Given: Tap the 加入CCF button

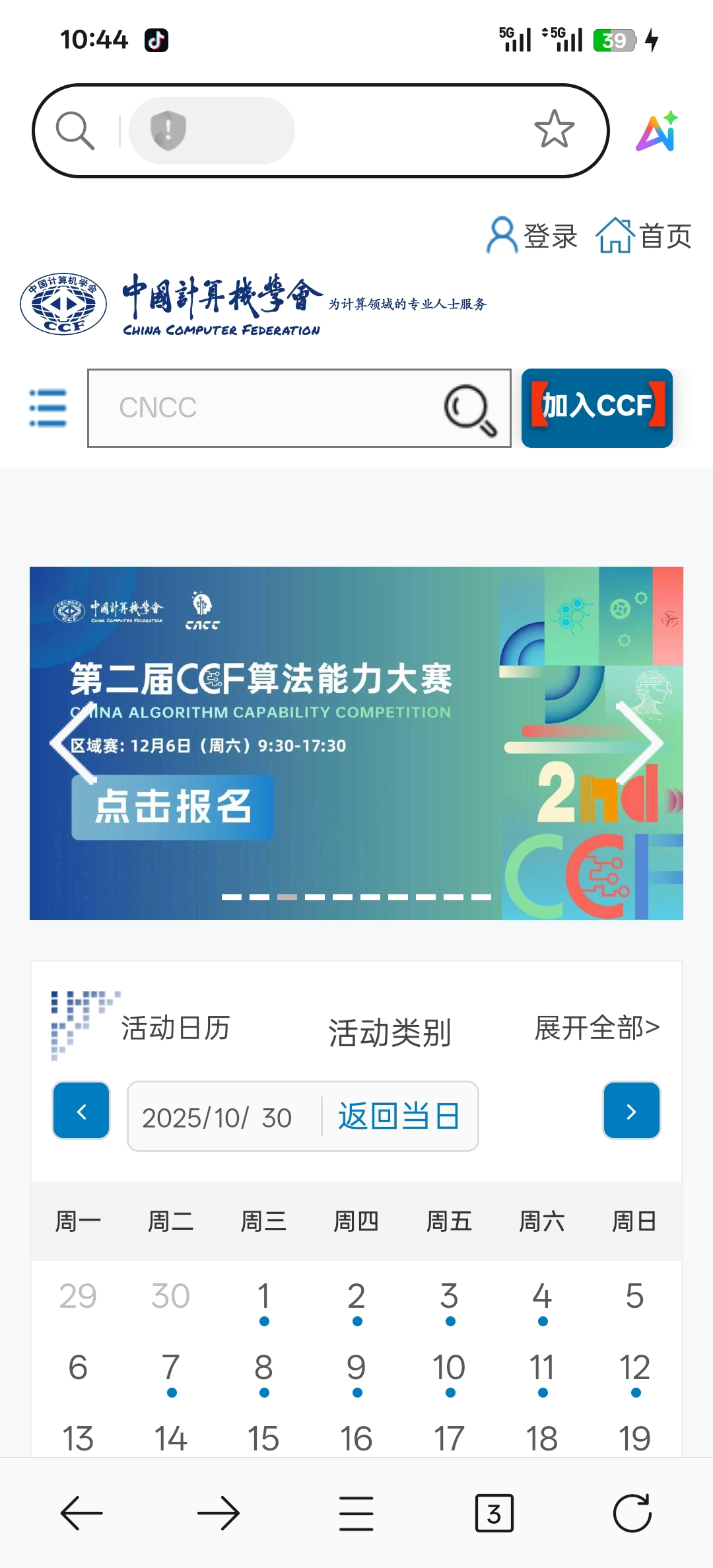Looking at the screenshot, I should [597, 408].
